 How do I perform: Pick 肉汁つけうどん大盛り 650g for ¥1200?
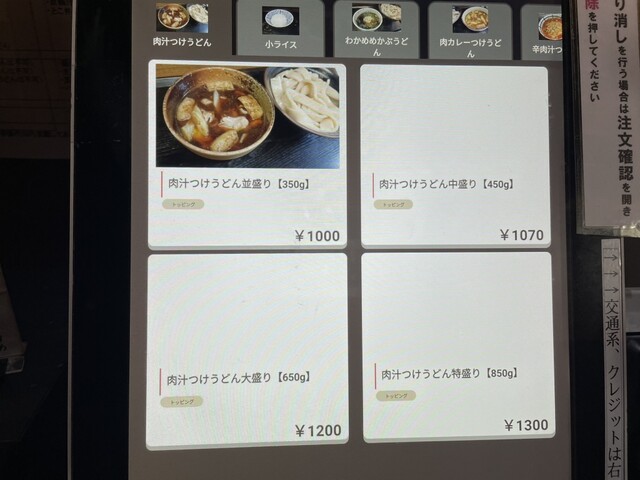pos(247,350)
